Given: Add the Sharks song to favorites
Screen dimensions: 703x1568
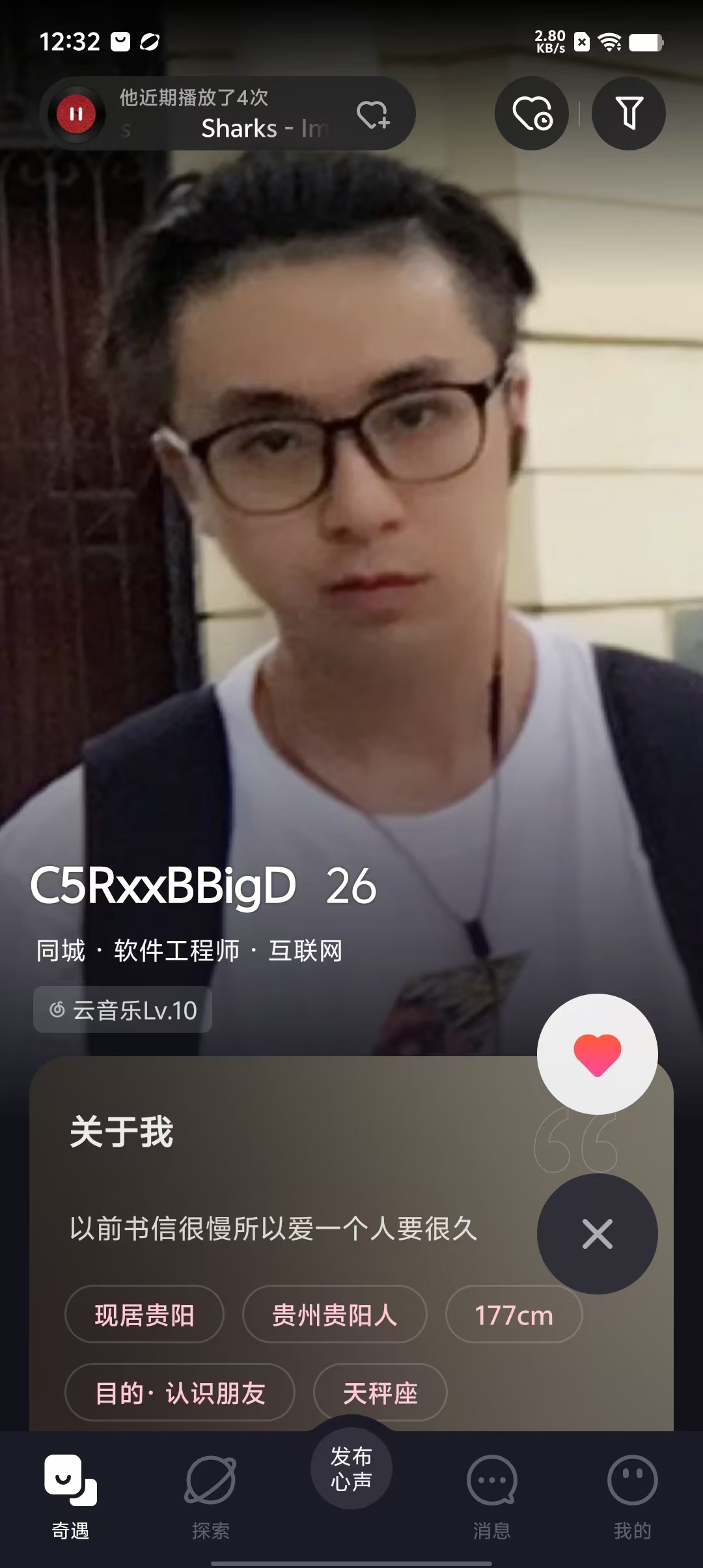Looking at the screenshot, I should 373,115.
